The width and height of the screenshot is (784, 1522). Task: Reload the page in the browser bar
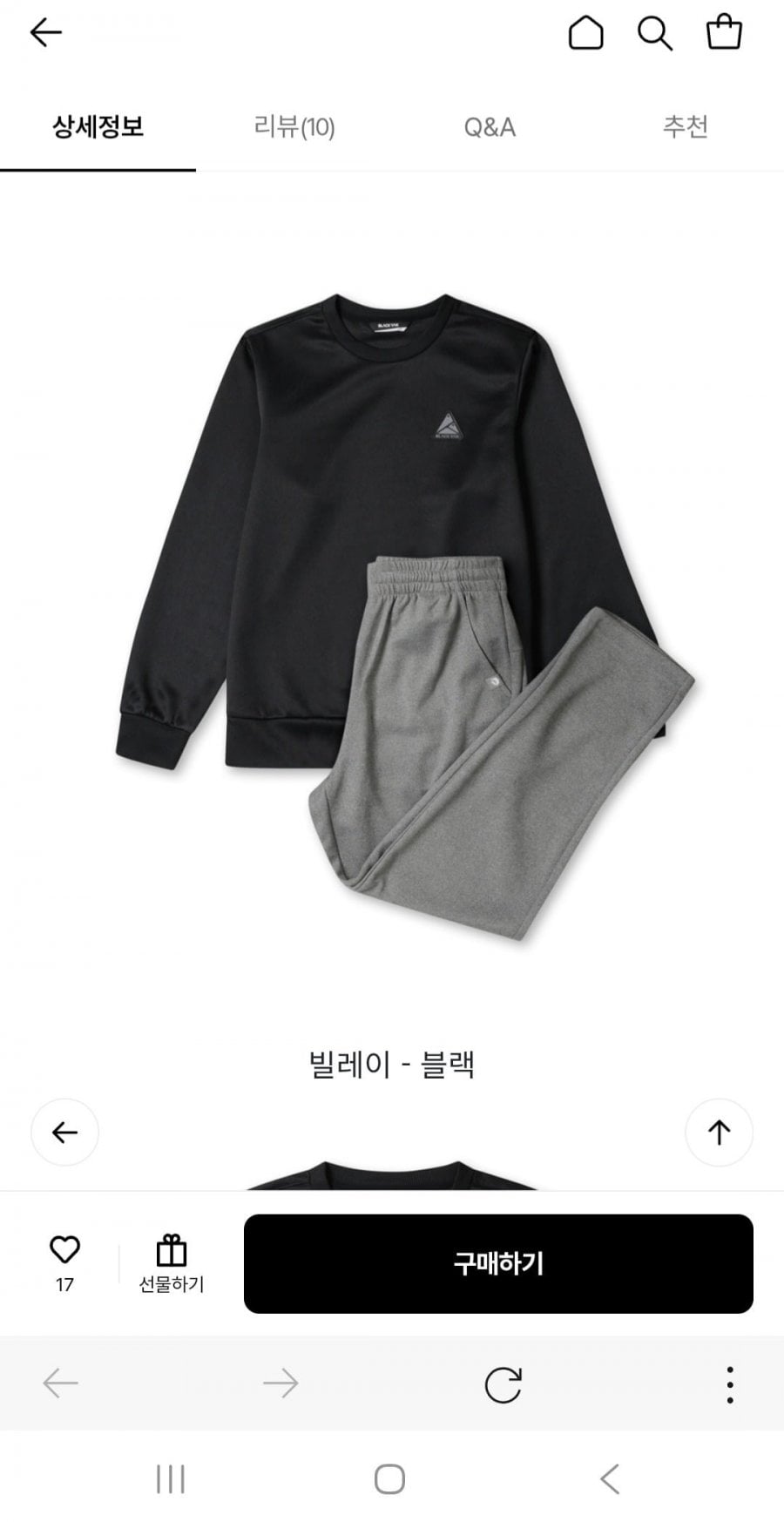click(503, 1384)
